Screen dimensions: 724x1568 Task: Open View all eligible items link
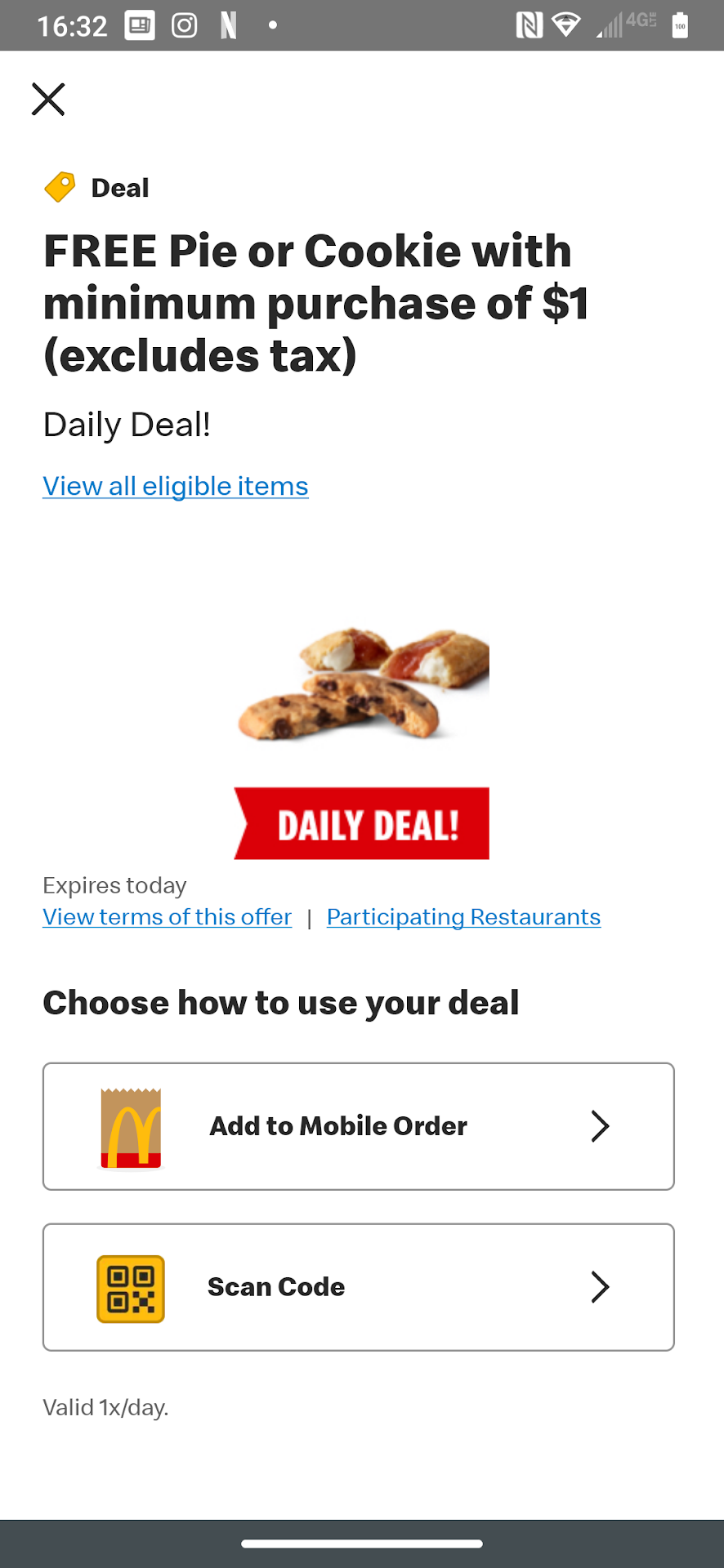coord(176,486)
